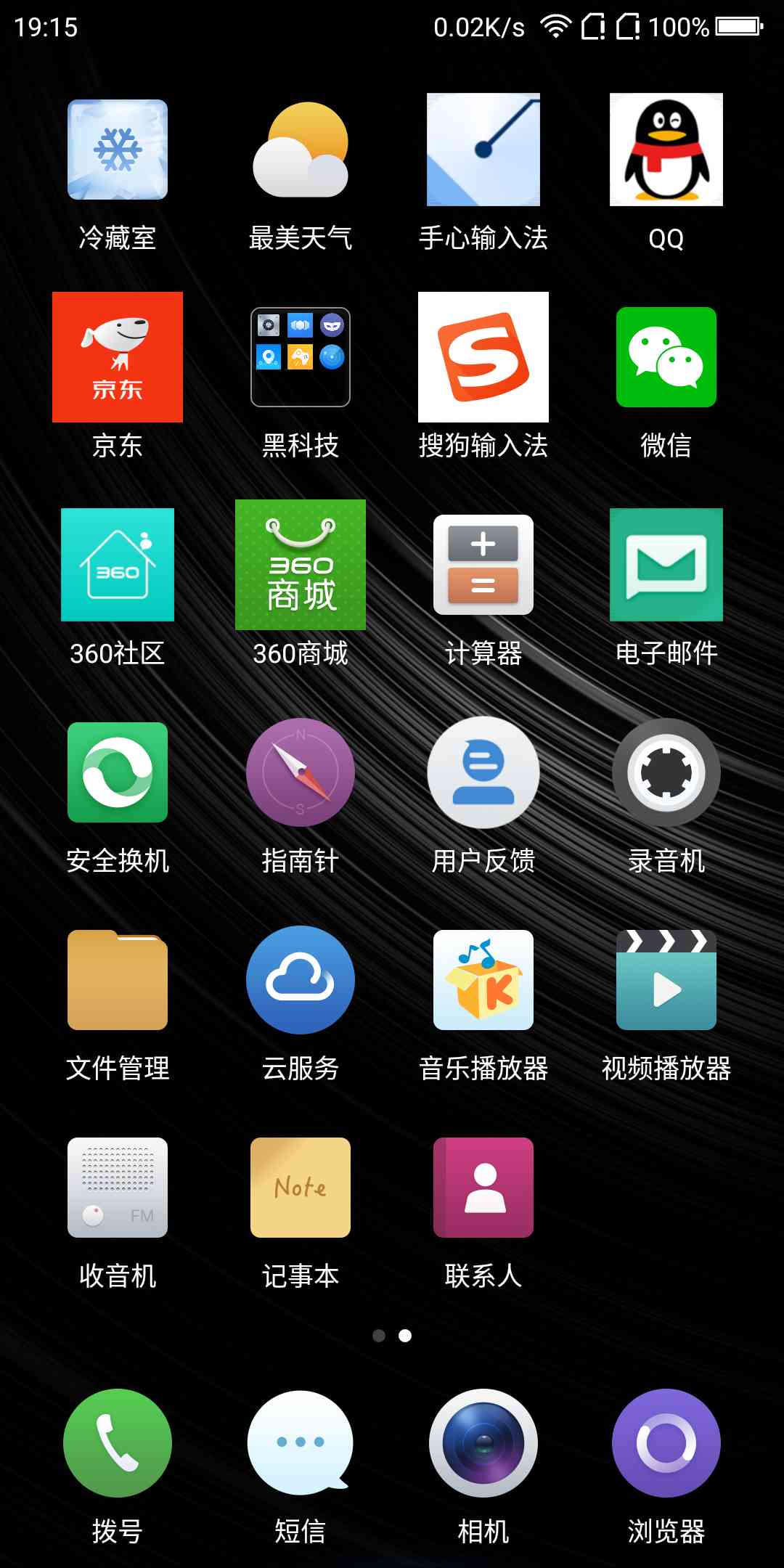Open 文件管理 file manager
The height and width of the screenshot is (1568, 784).
click(x=118, y=980)
